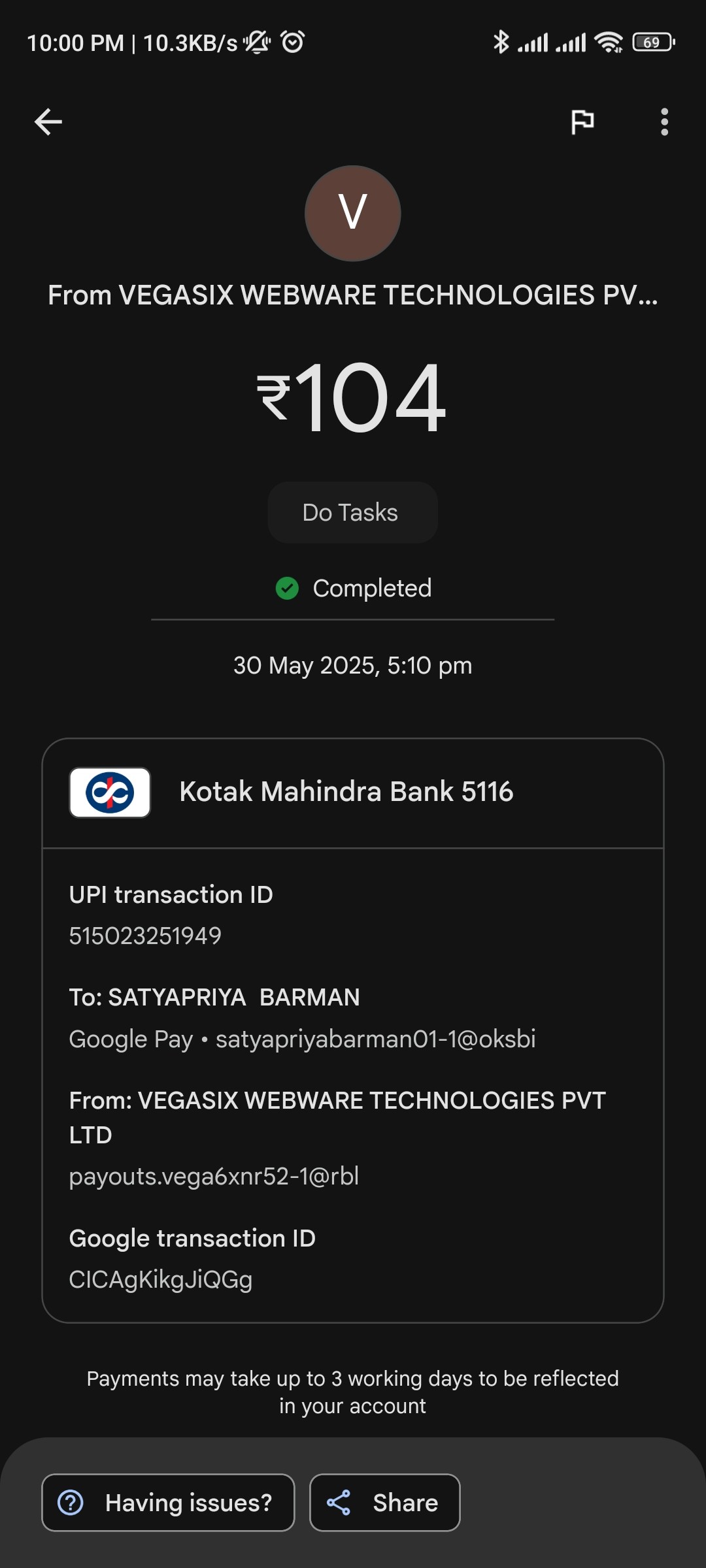Open VEGASIX WEBWARE profile avatar
The height and width of the screenshot is (1568, 706).
(352, 213)
